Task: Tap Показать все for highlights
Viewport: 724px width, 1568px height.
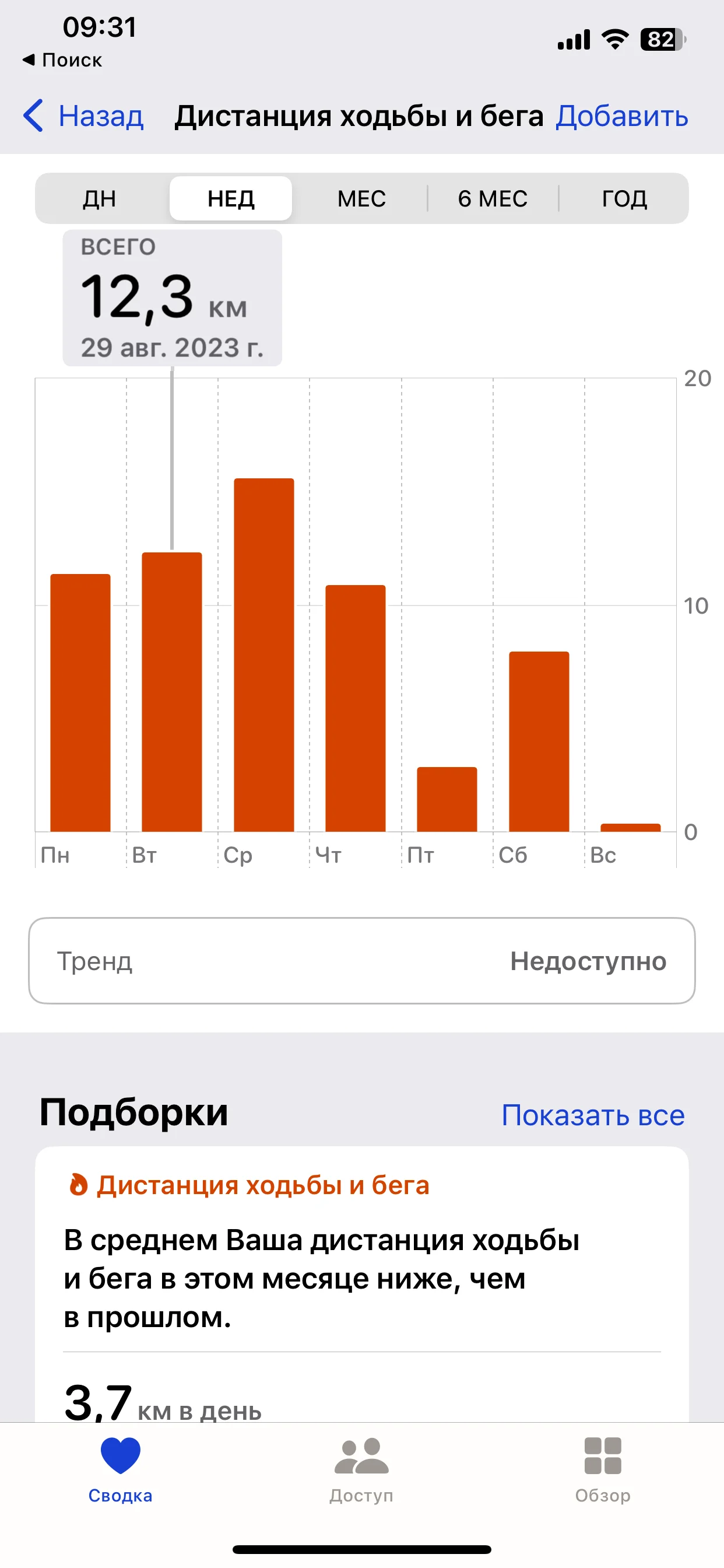Action: [x=593, y=1115]
